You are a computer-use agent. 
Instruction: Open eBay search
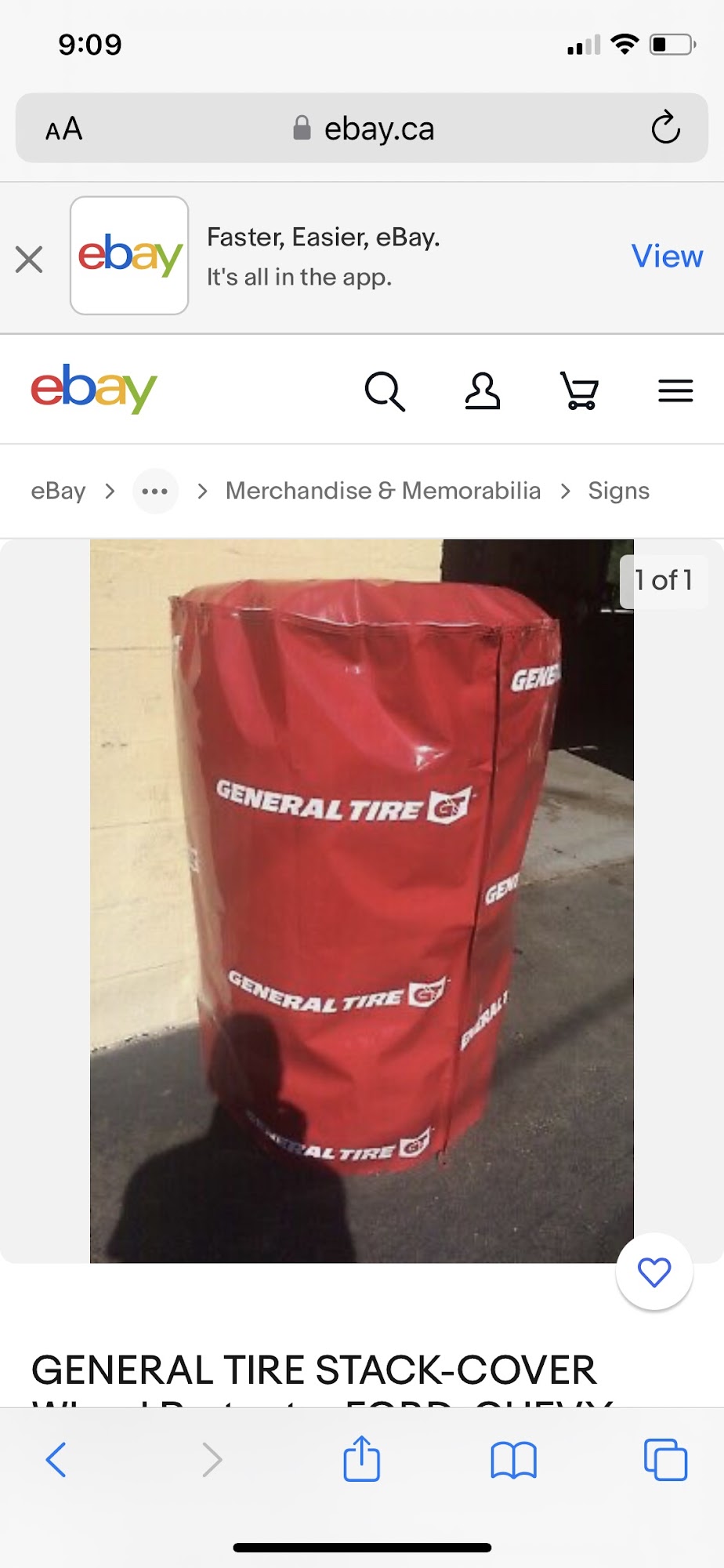click(385, 390)
